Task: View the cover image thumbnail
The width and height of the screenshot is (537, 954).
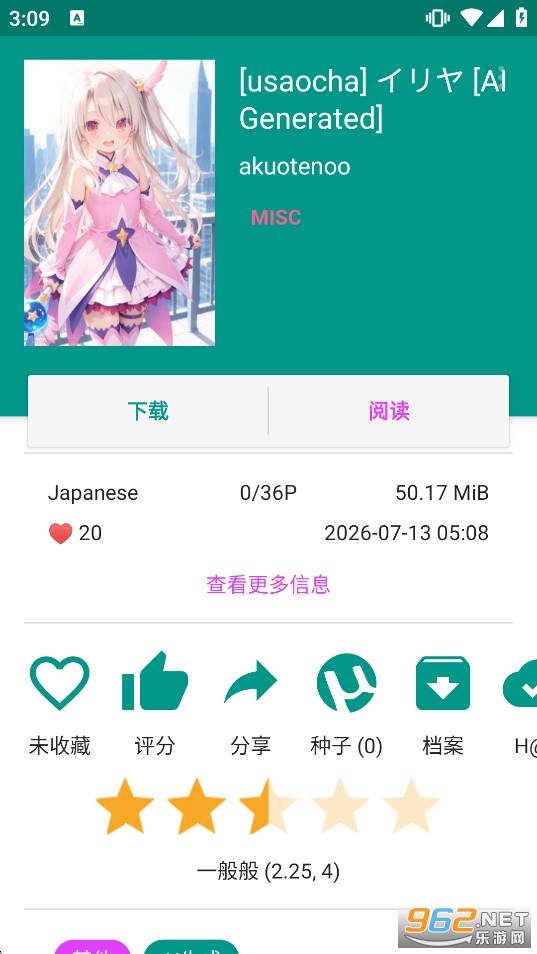Action: coord(119,203)
